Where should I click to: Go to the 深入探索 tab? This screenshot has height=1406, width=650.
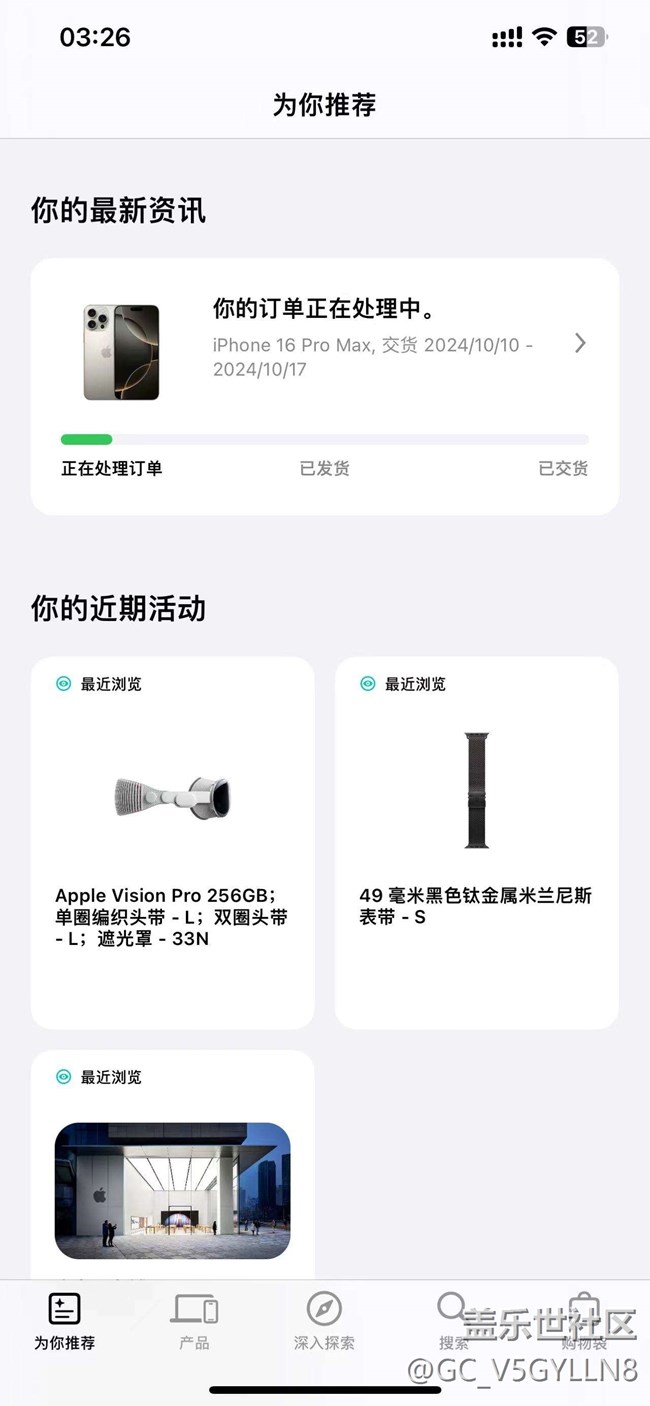[x=324, y=1320]
